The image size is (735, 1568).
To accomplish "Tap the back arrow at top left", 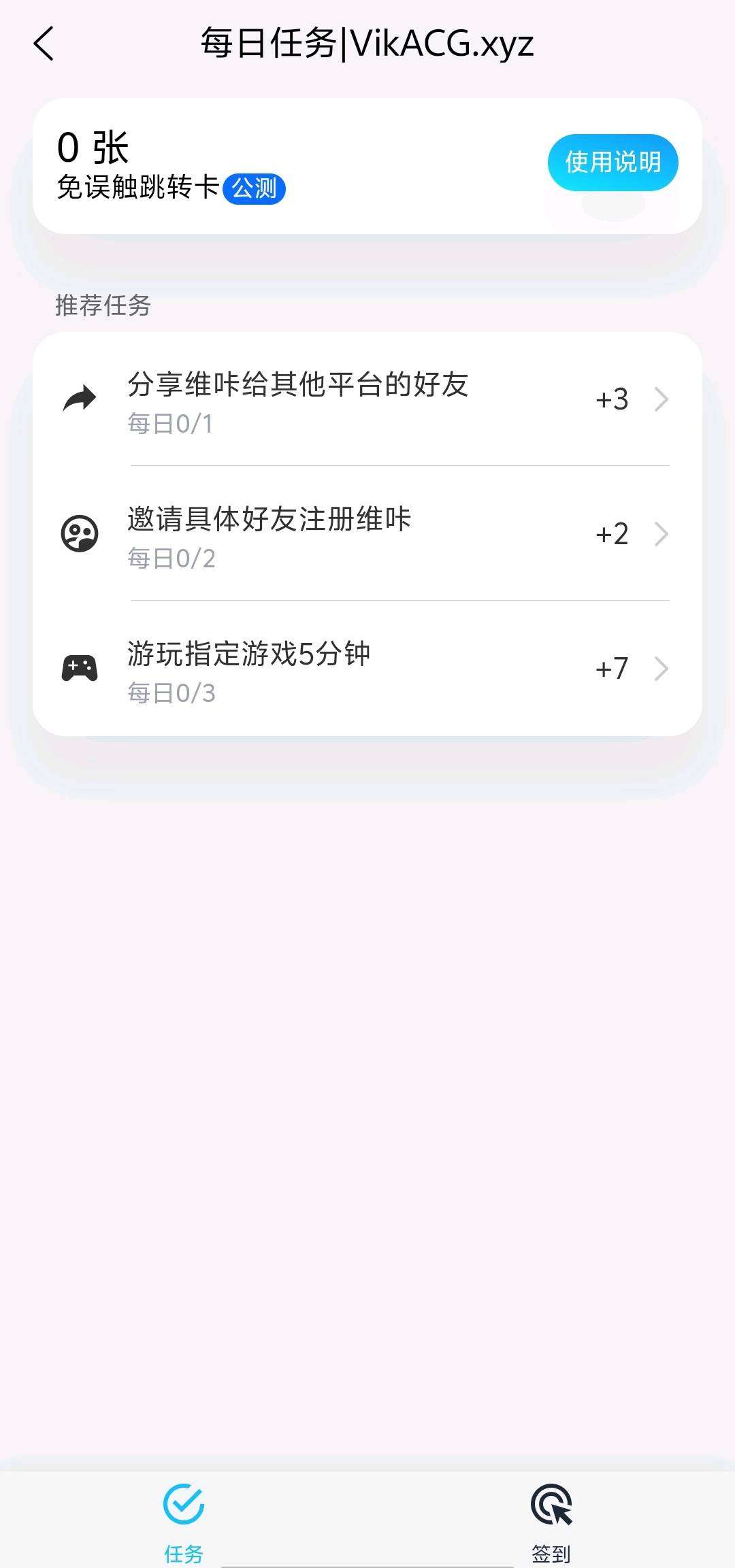I will tap(44, 44).
